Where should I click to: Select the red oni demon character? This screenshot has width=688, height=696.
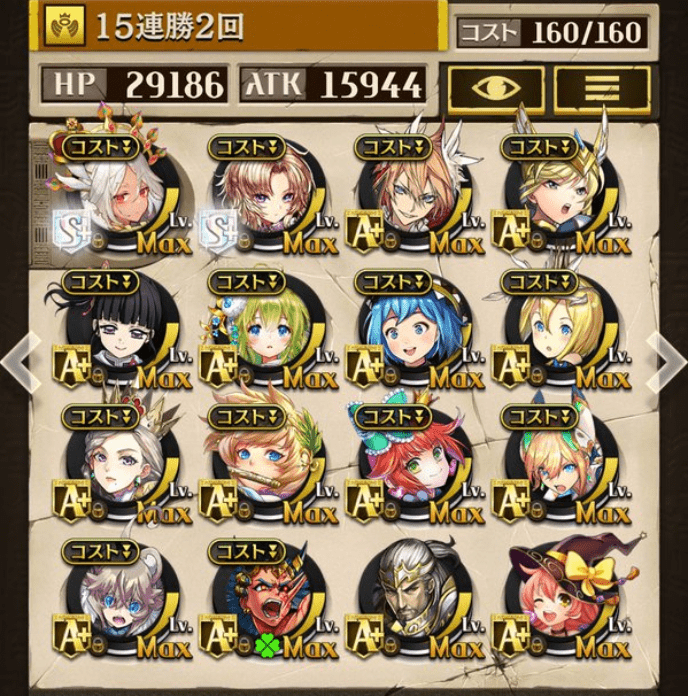[264, 598]
